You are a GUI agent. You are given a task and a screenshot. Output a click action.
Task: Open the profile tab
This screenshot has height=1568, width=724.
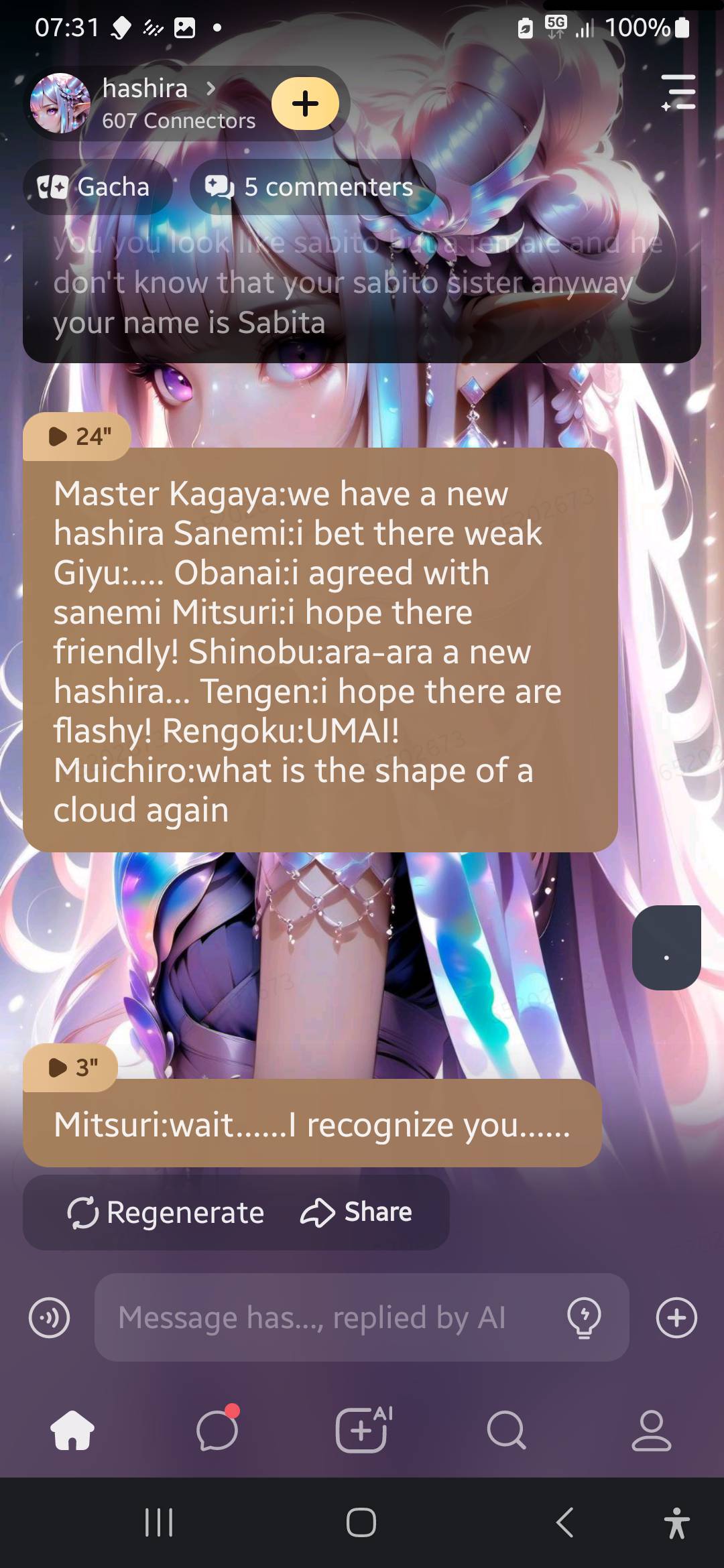651,1430
